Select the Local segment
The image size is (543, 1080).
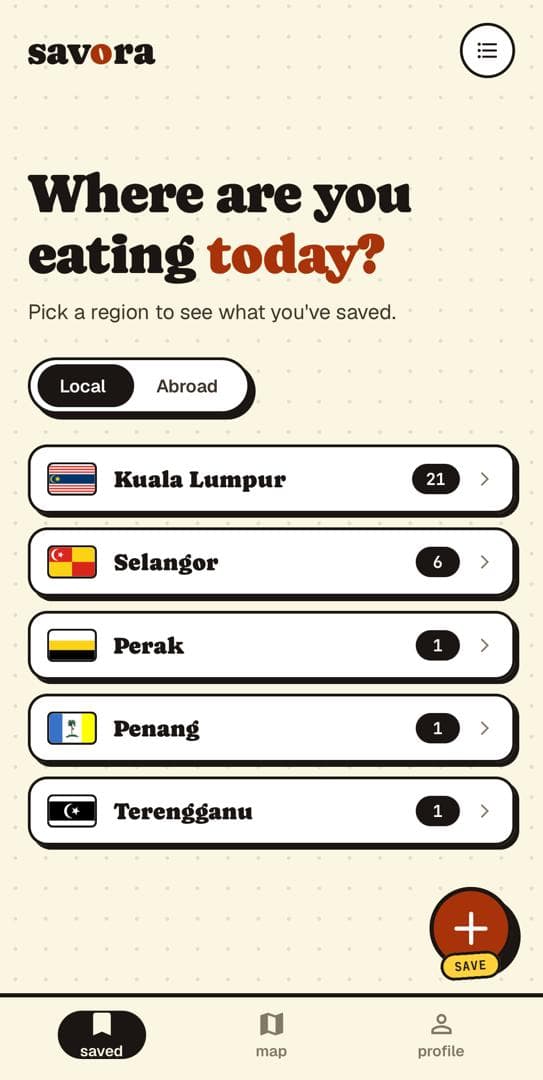tap(84, 386)
